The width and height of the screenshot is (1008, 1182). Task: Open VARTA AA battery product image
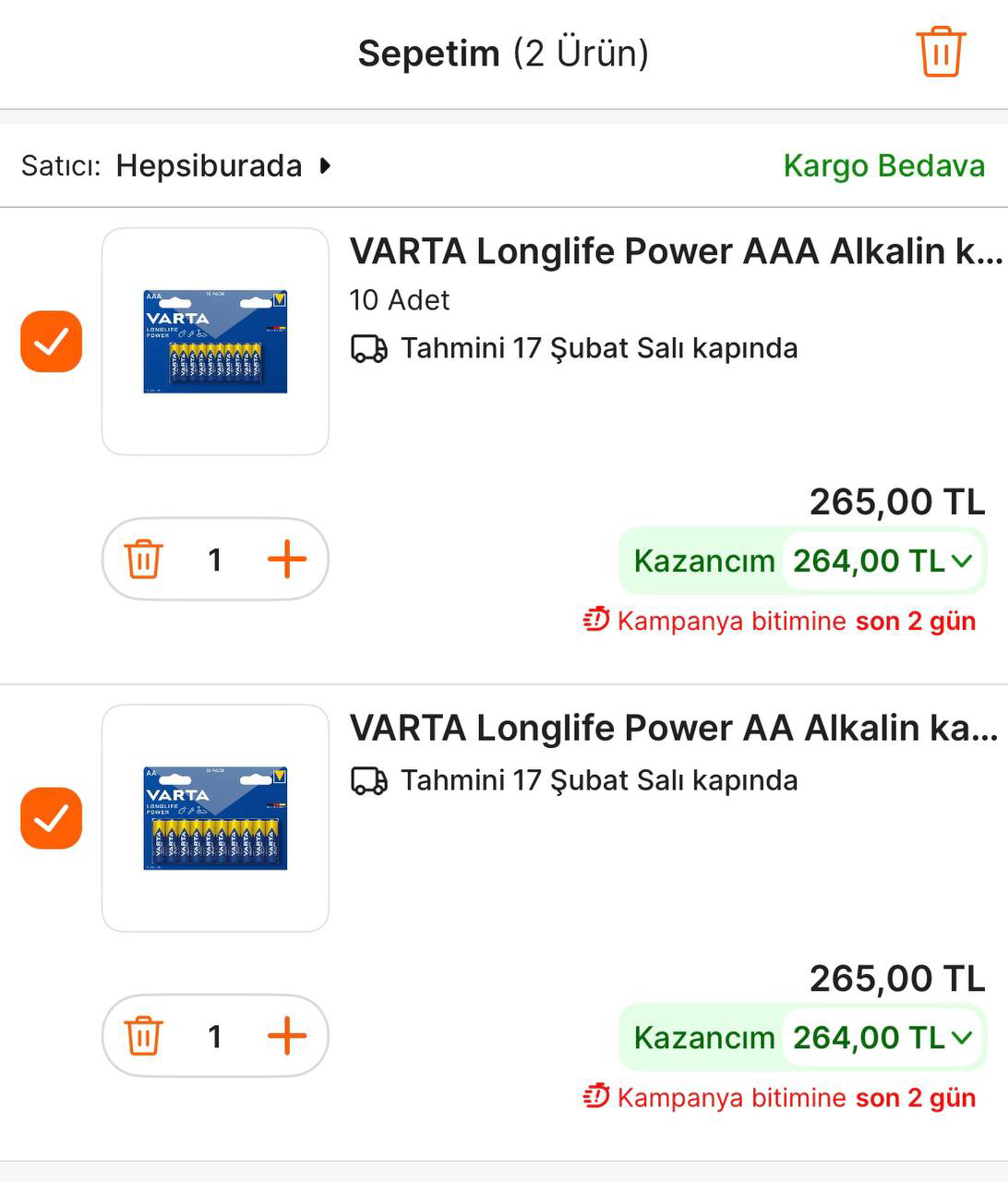coord(215,818)
